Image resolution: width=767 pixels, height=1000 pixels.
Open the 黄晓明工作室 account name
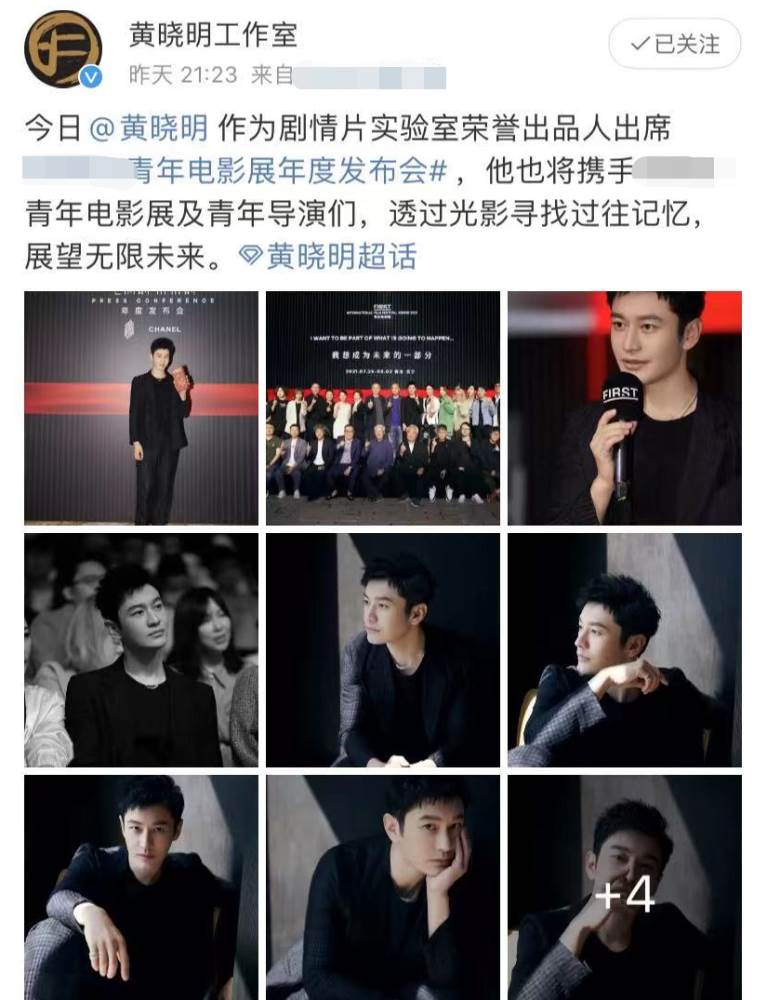[213, 34]
